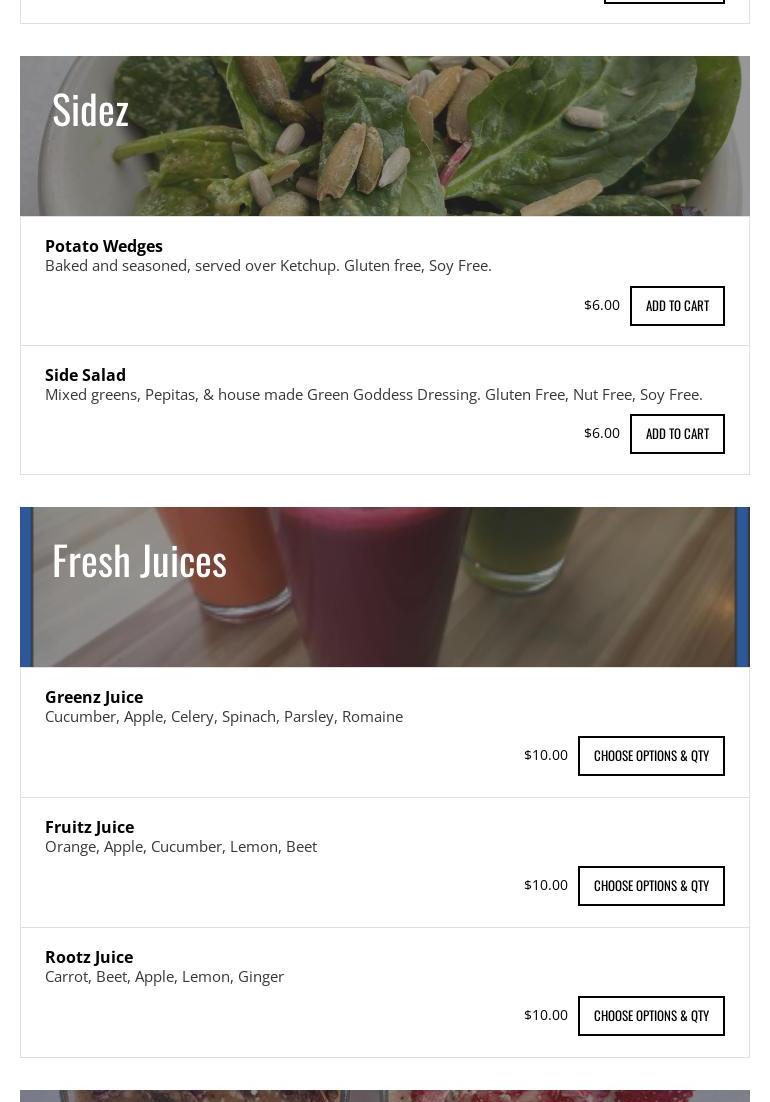Add Potato Wedges to cart
The height and width of the screenshot is (1102, 770).
pos(677,306)
